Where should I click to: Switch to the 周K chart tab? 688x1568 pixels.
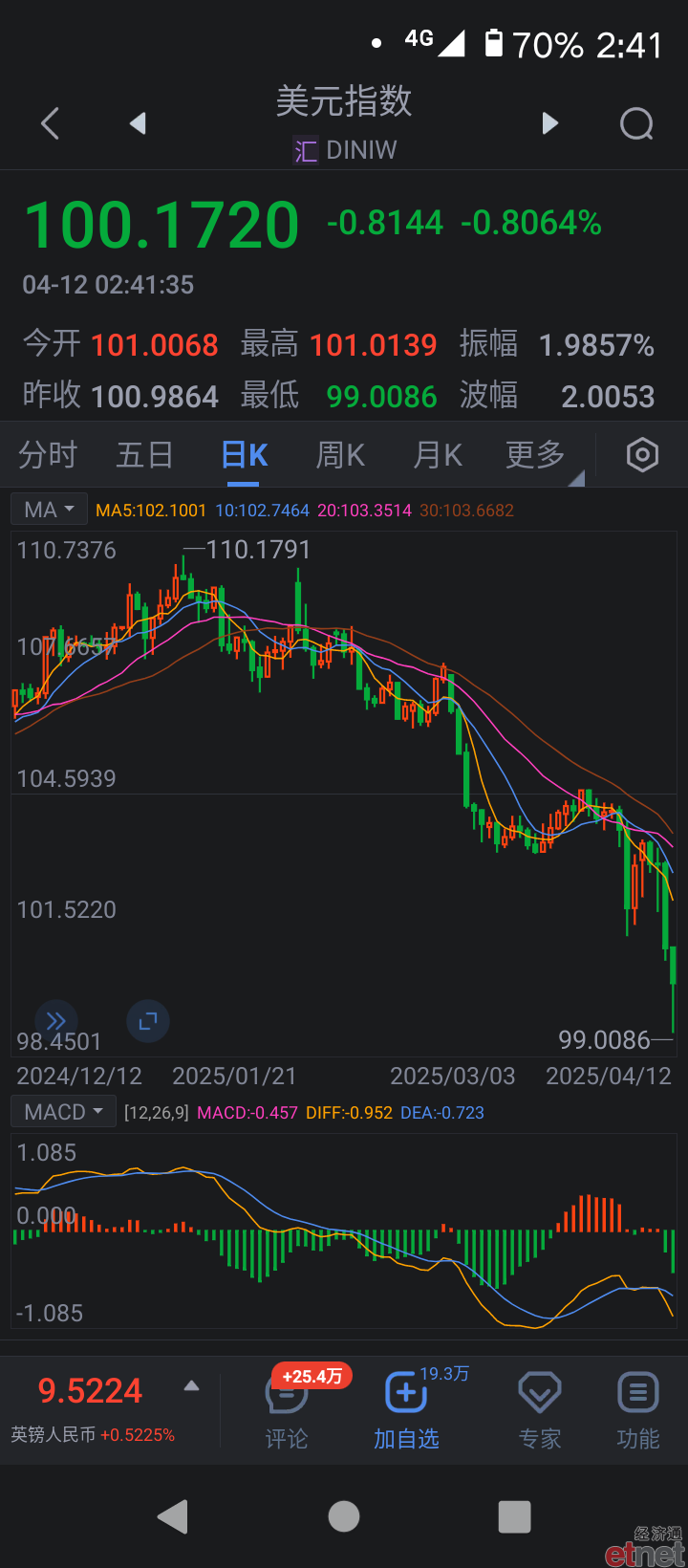tap(340, 455)
